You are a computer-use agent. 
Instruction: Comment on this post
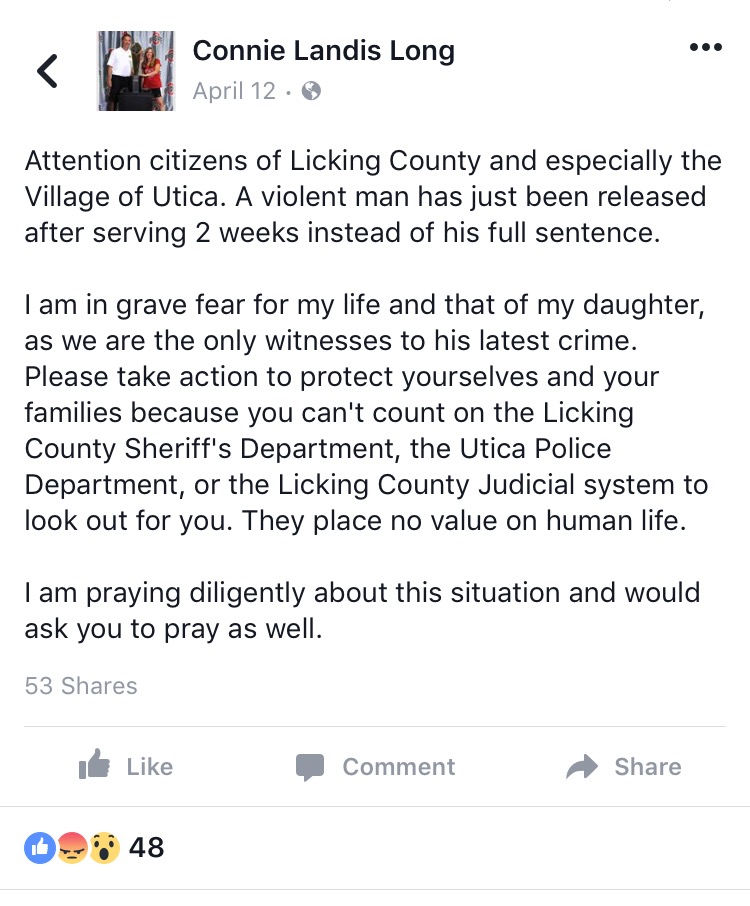coord(375,767)
